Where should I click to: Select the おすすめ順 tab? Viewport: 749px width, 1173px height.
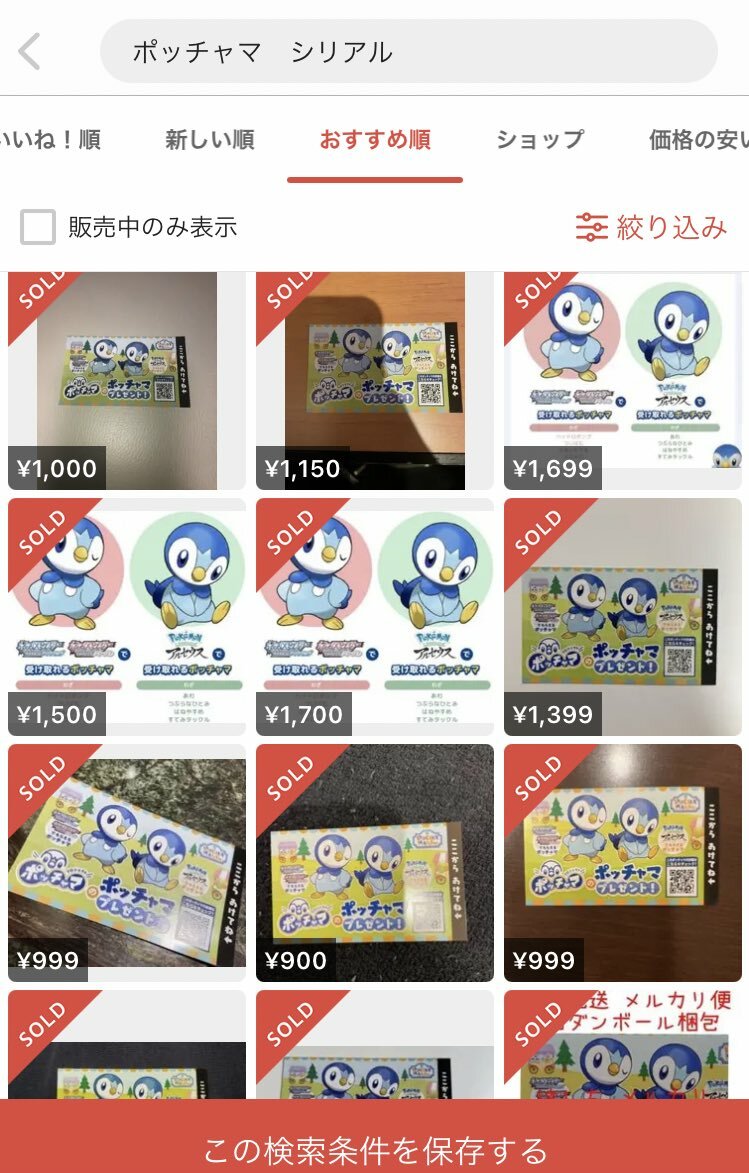coord(375,140)
